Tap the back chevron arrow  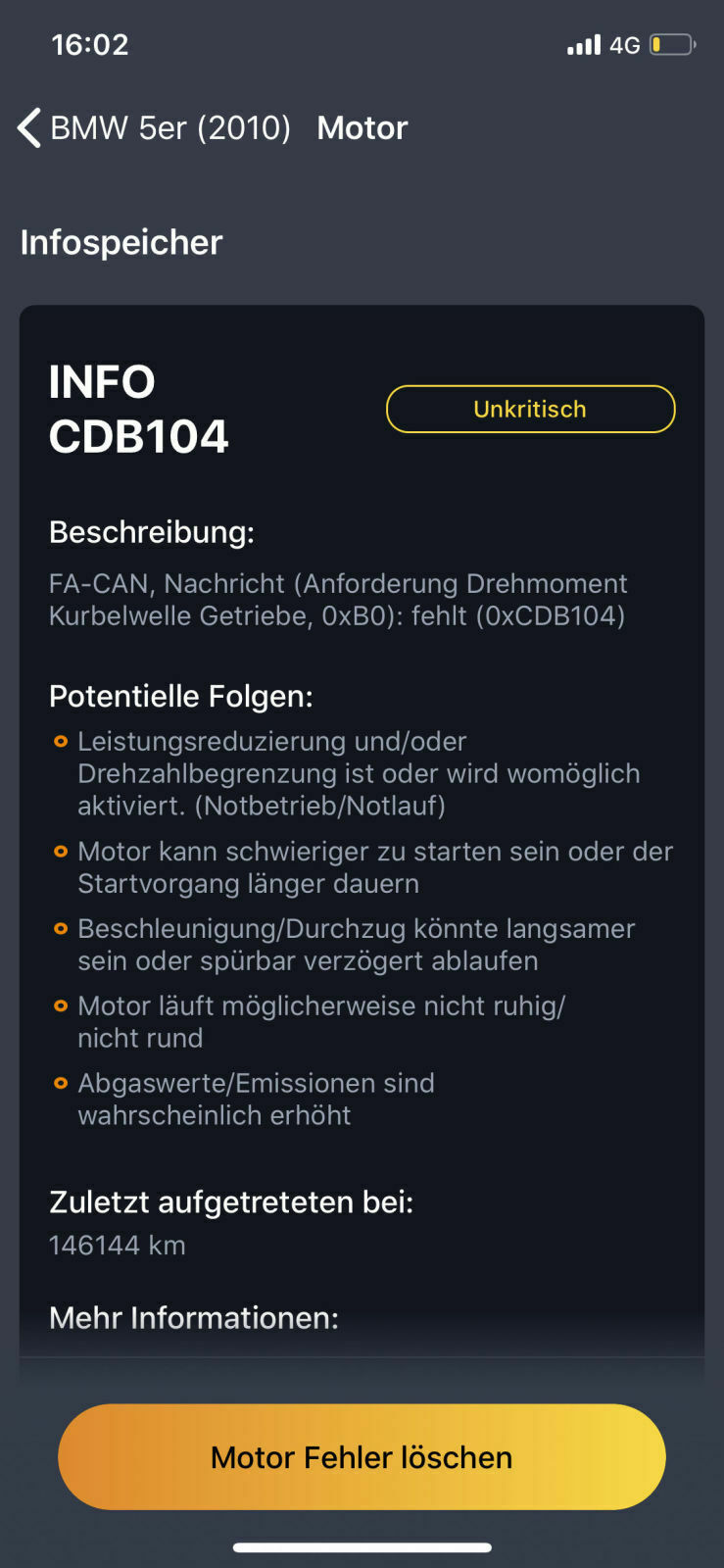coord(27,127)
